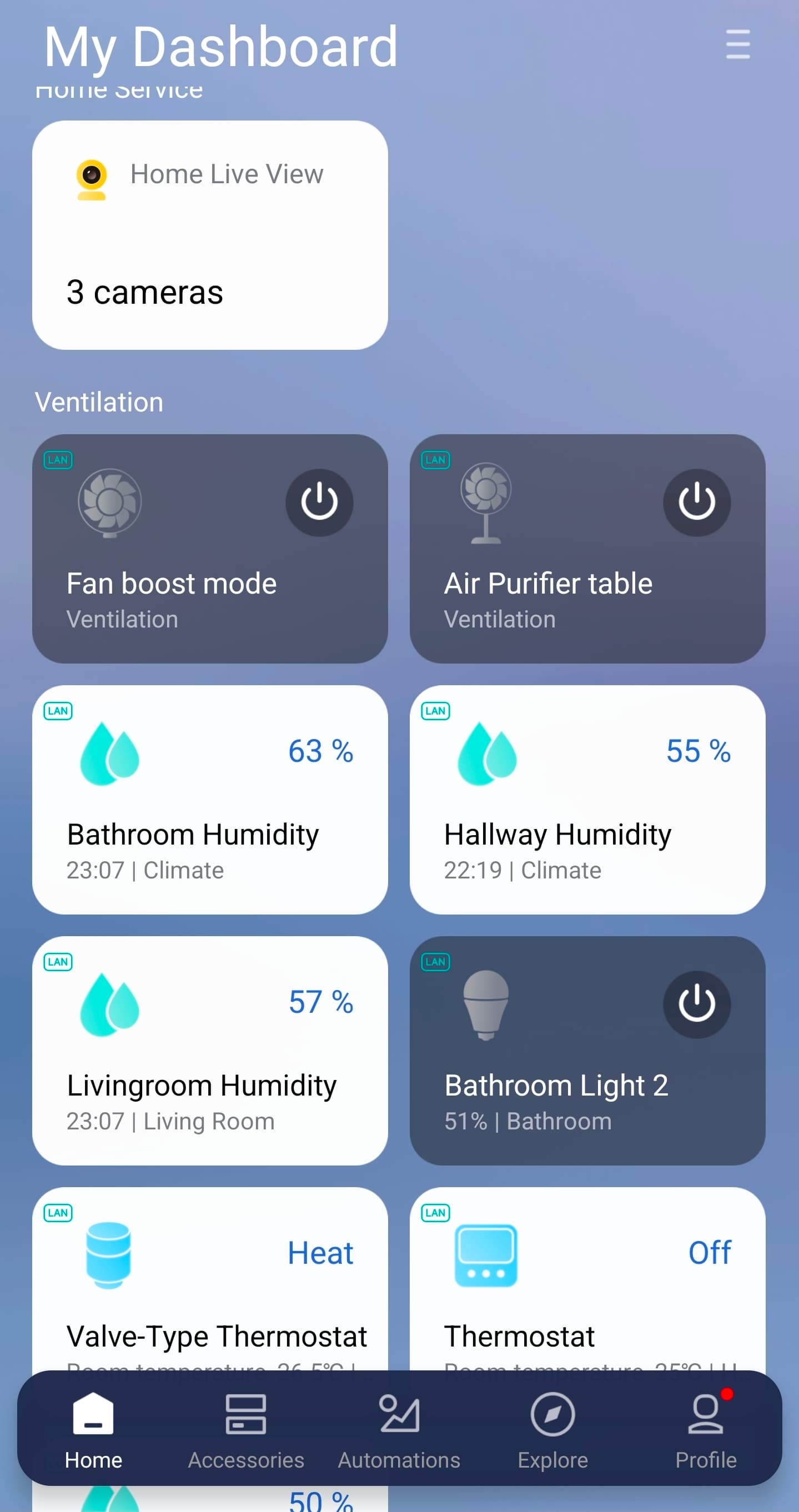
Task: Toggle power for Fan boost mode
Action: [319, 503]
